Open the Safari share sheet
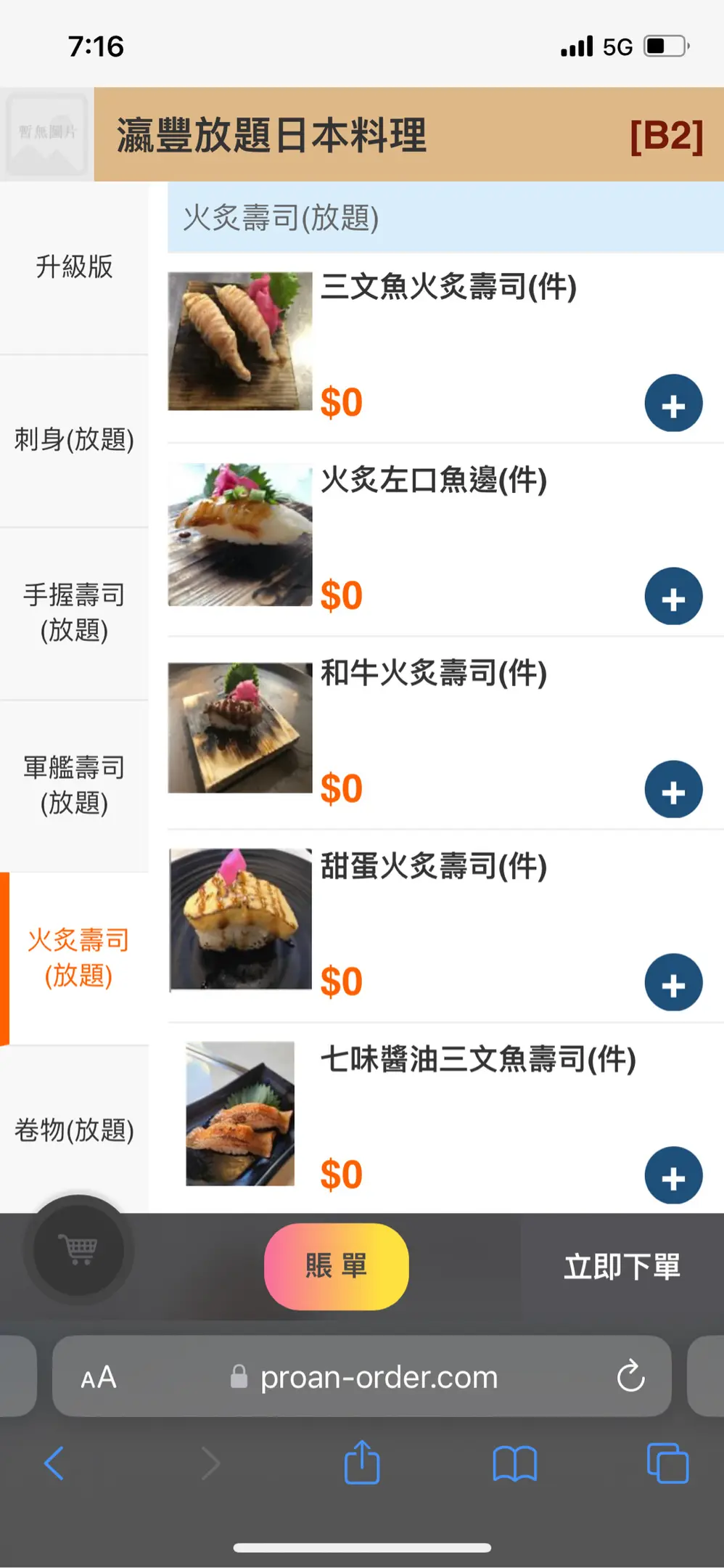Viewport: 724px width, 1568px height. tap(362, 1463)
